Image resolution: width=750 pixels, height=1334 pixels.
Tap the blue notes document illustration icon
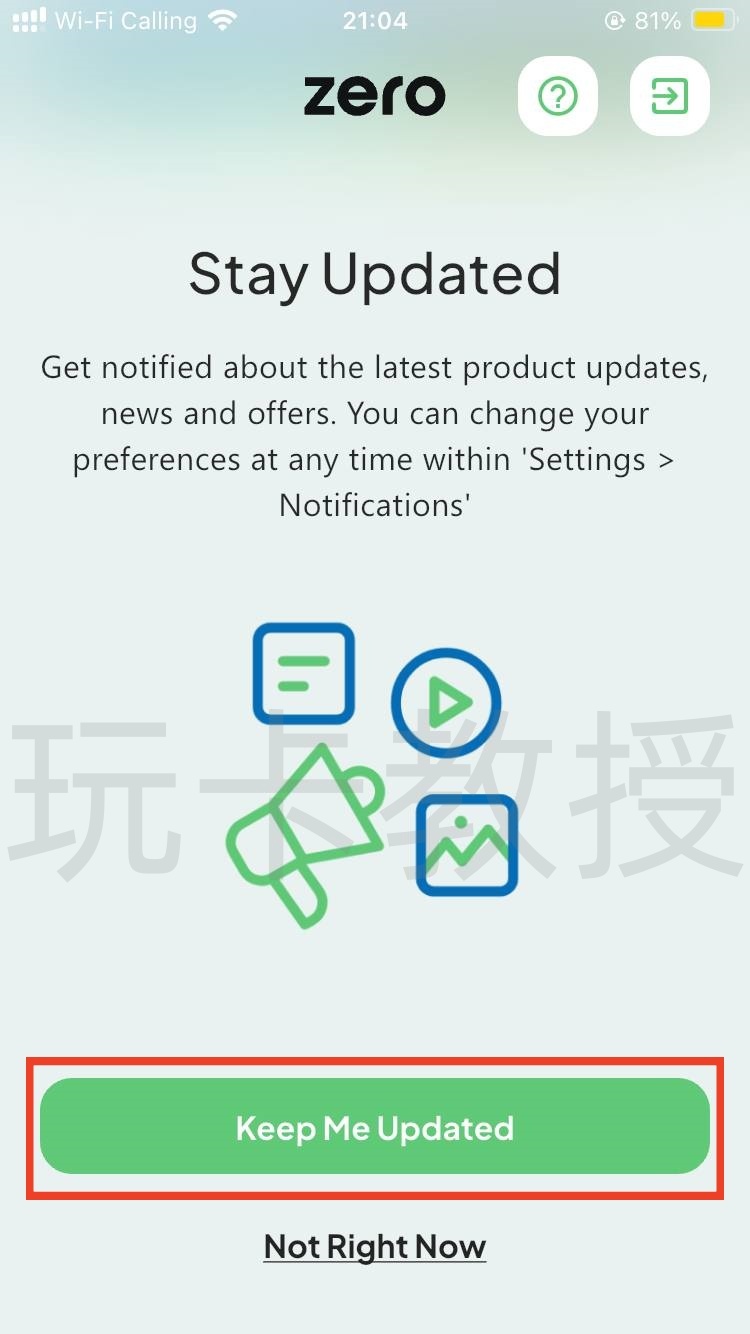click(x=303, y=672)
